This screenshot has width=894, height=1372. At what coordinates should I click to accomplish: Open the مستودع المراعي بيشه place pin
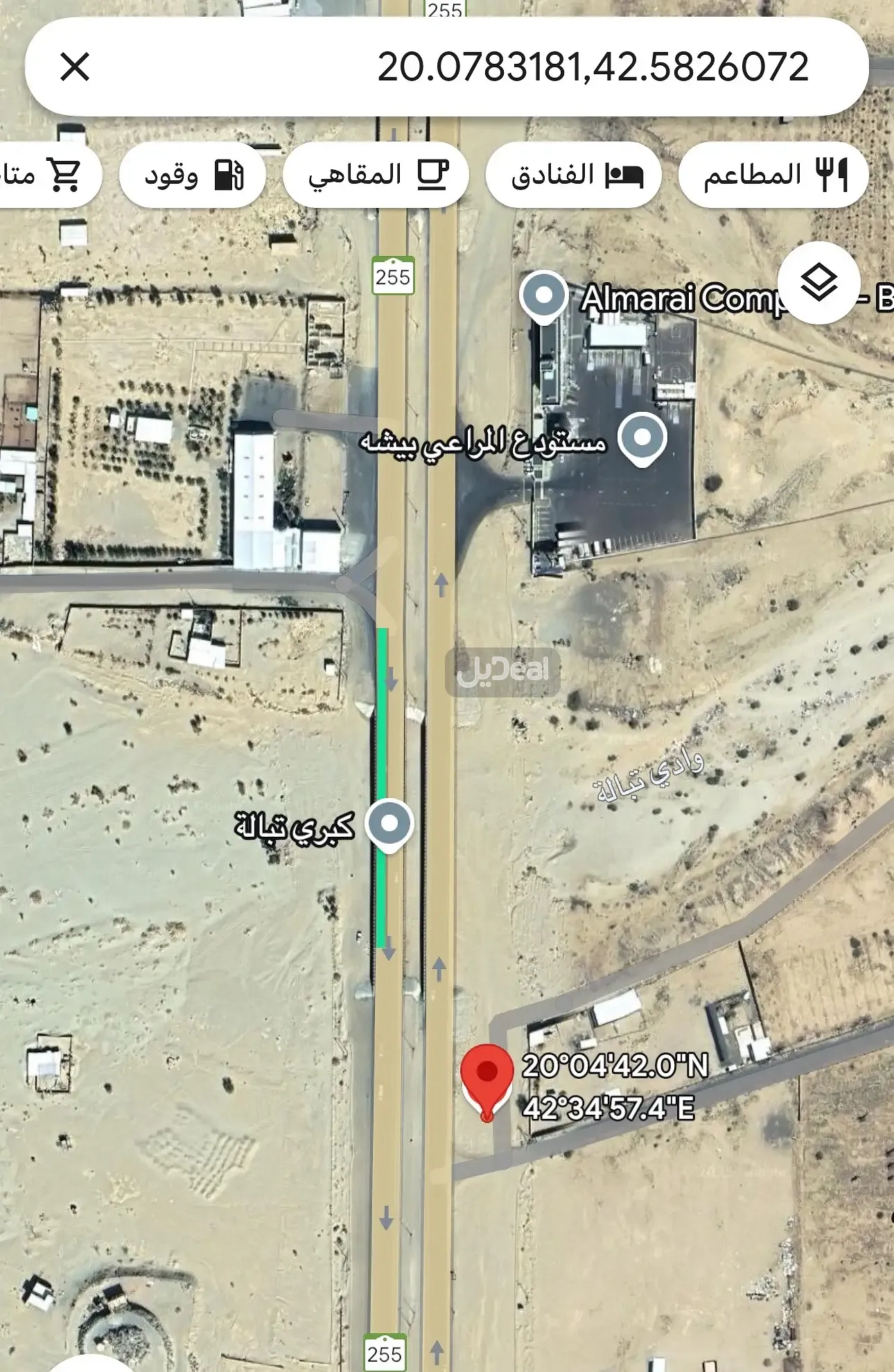tap(642, 437)
